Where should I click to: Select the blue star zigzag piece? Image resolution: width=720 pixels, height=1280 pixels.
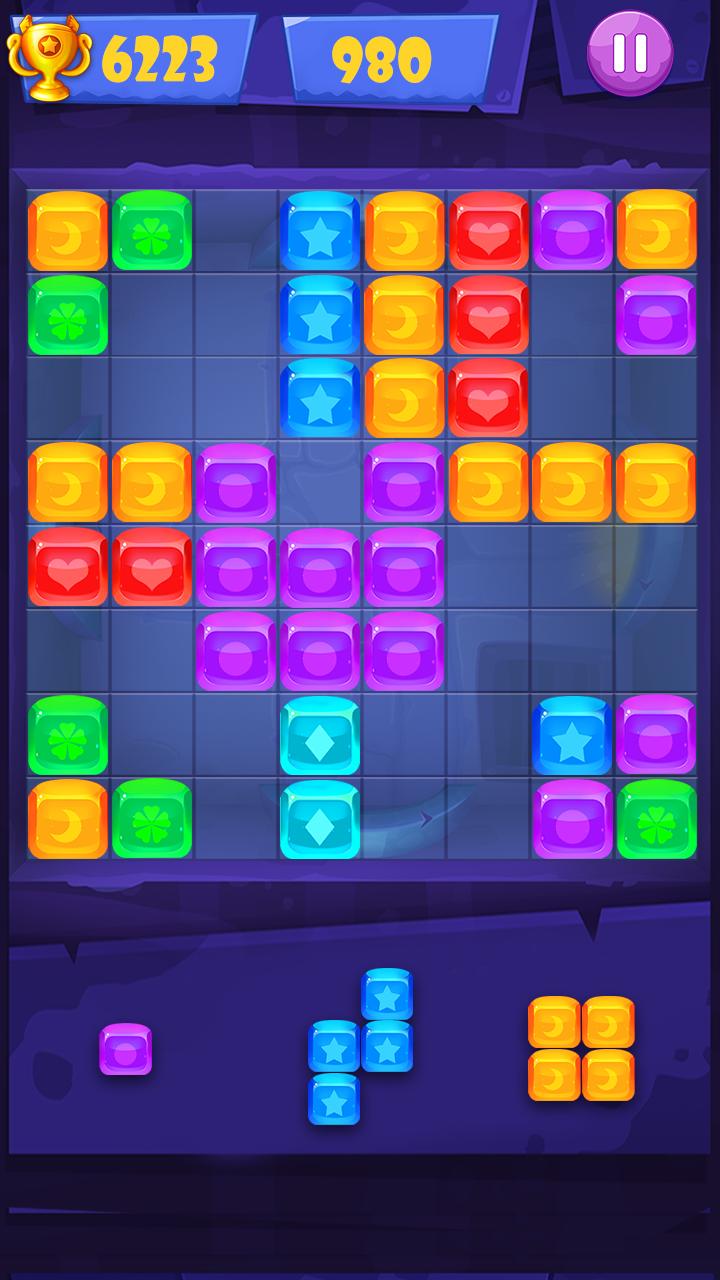[360, 1046]
